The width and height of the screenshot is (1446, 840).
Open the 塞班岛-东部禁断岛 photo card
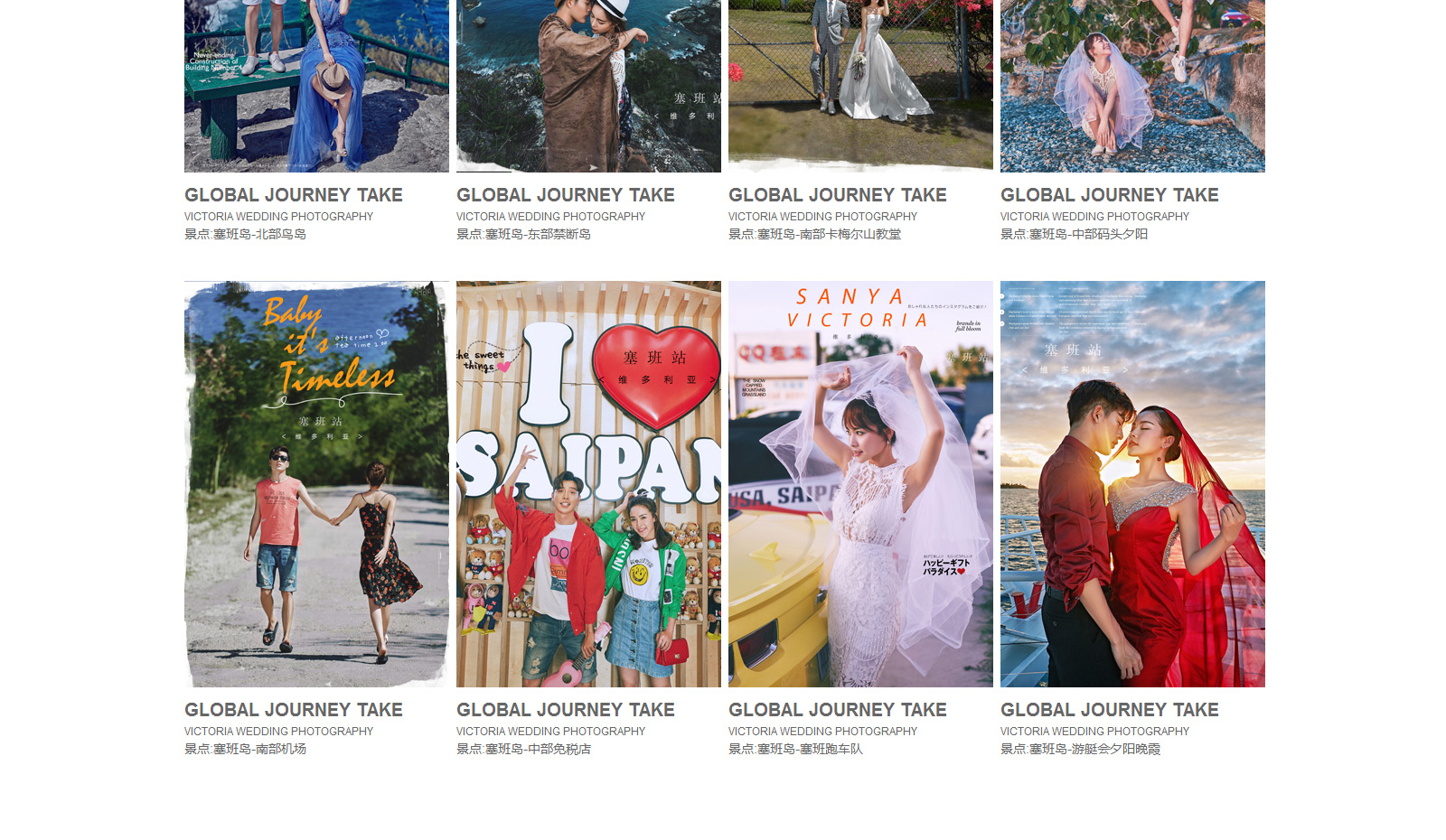click(588, 86)
